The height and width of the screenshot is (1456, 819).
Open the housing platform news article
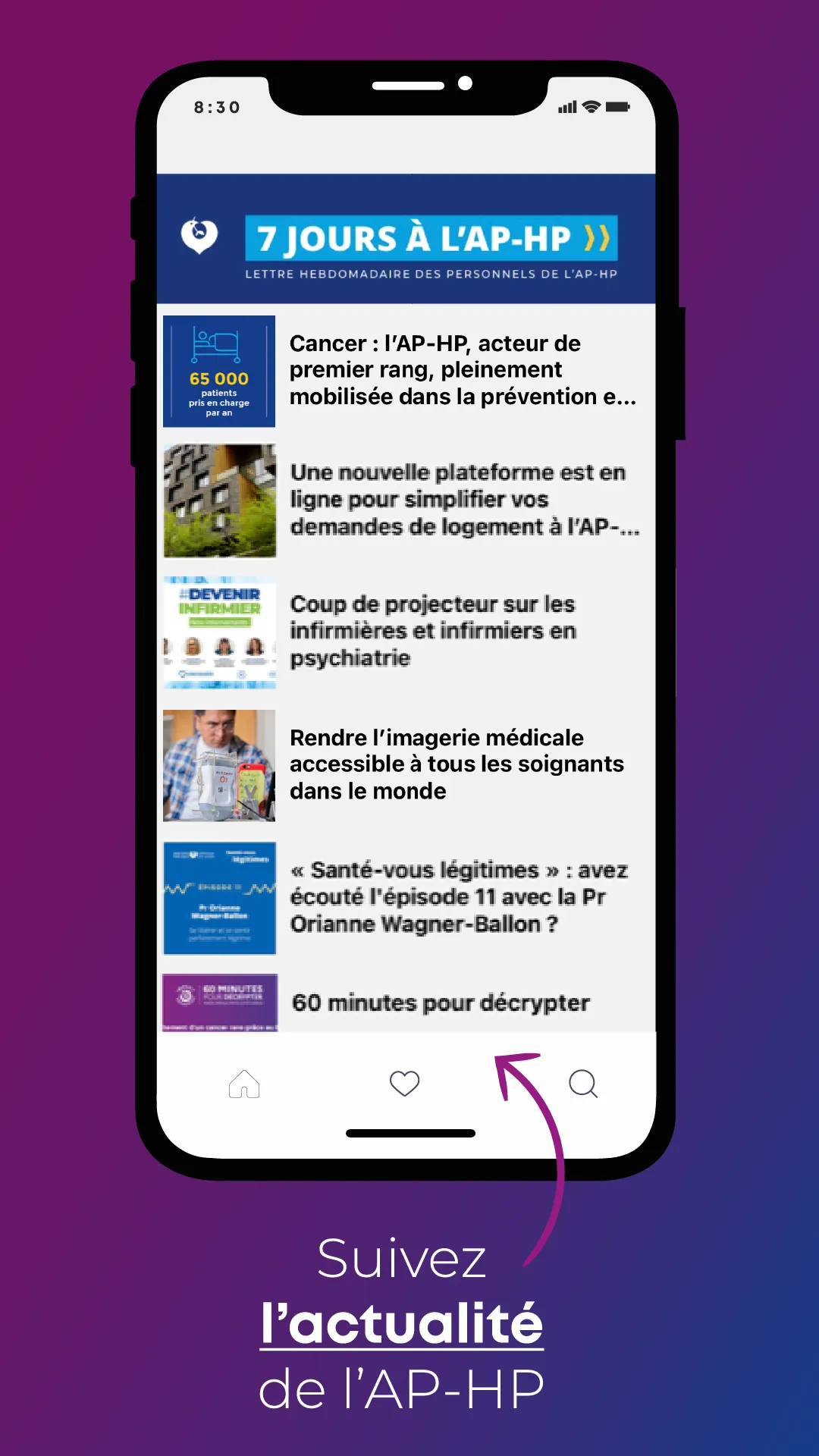463,499
